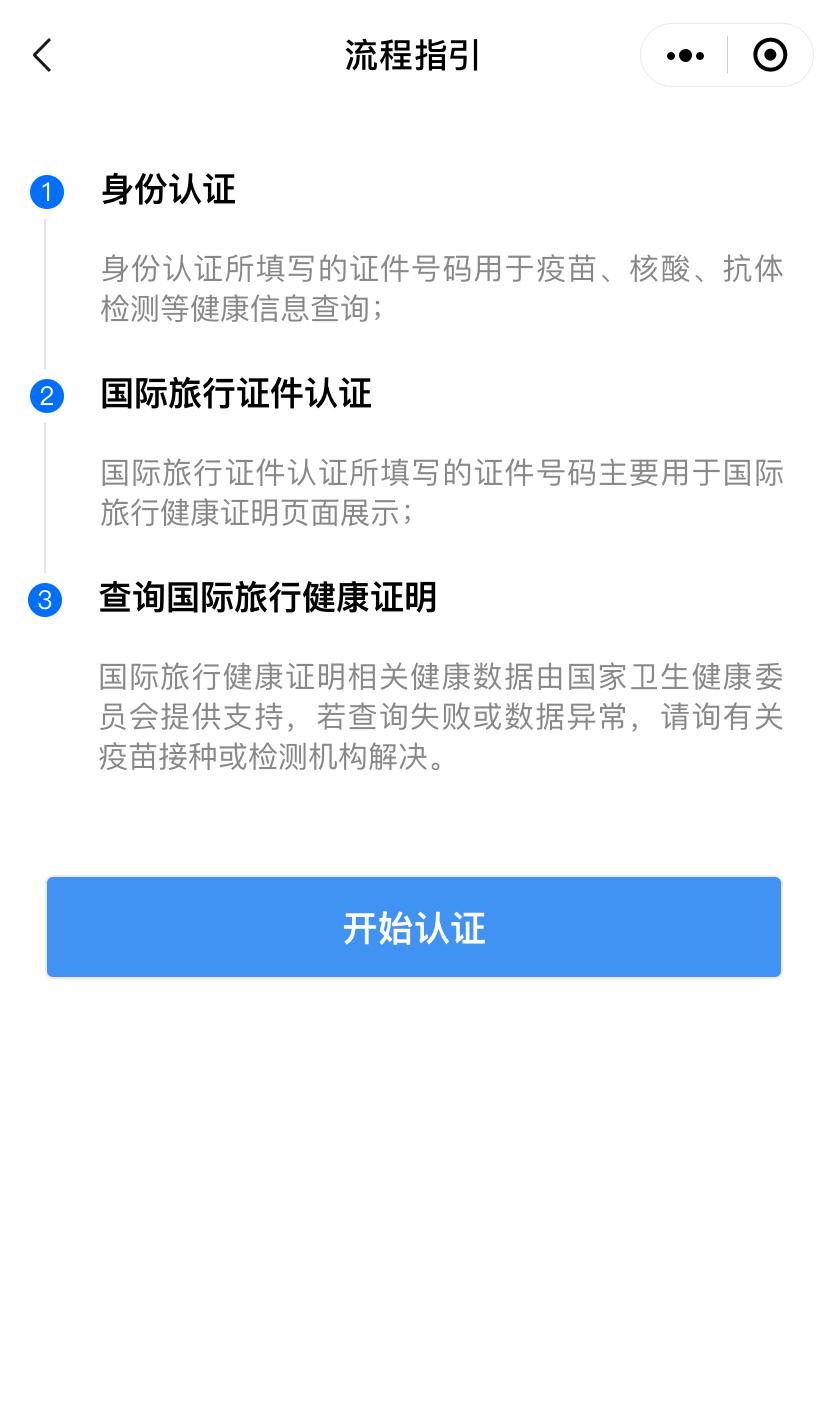Image resolution: width=828 pixels, height=1401 pixels.
Task: Open the WeChat more options menu (three dots)
Action: tap(684, 56)
